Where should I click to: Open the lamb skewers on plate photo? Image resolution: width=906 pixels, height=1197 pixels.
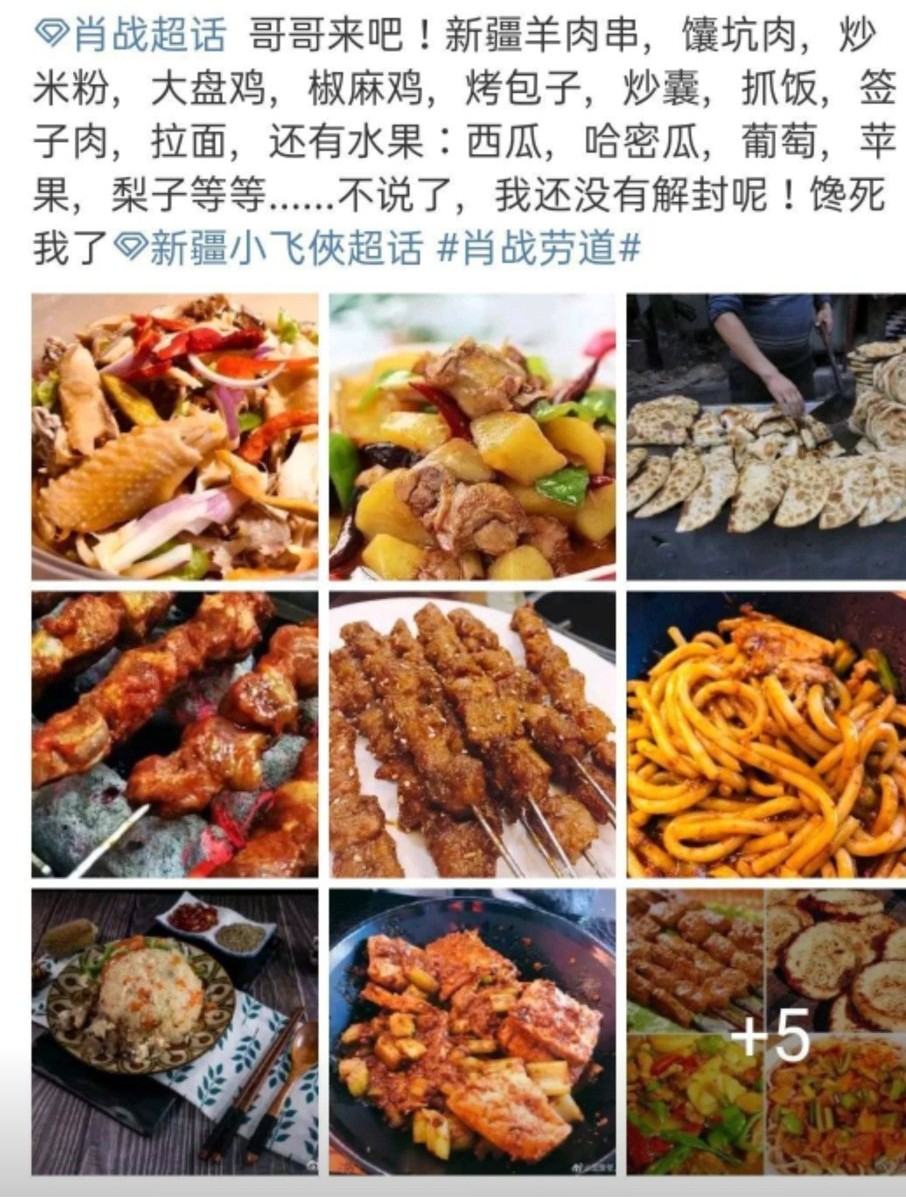pos(472,734)
